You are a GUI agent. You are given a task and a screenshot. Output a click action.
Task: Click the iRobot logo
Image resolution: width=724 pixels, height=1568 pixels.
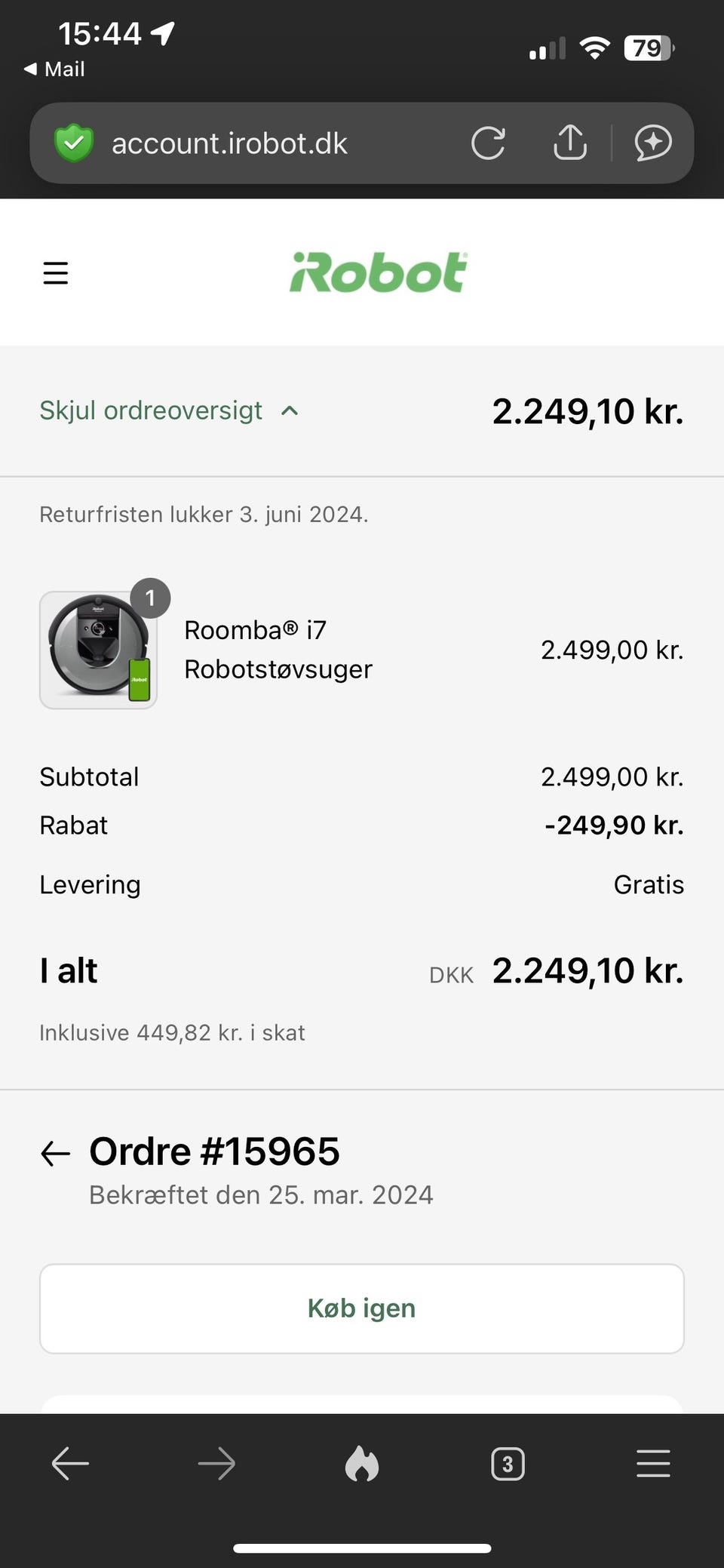point(379,273)
